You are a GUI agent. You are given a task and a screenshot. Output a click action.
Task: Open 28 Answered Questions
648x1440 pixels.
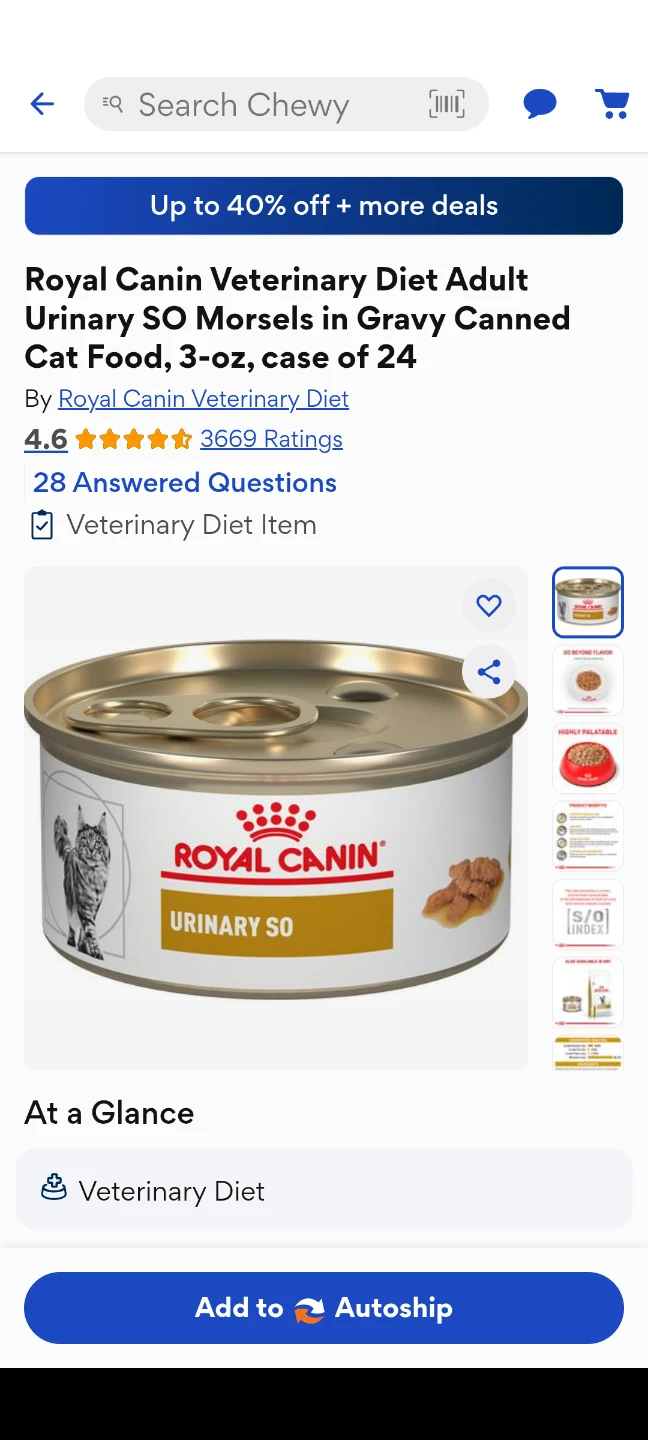pos(185,482)
